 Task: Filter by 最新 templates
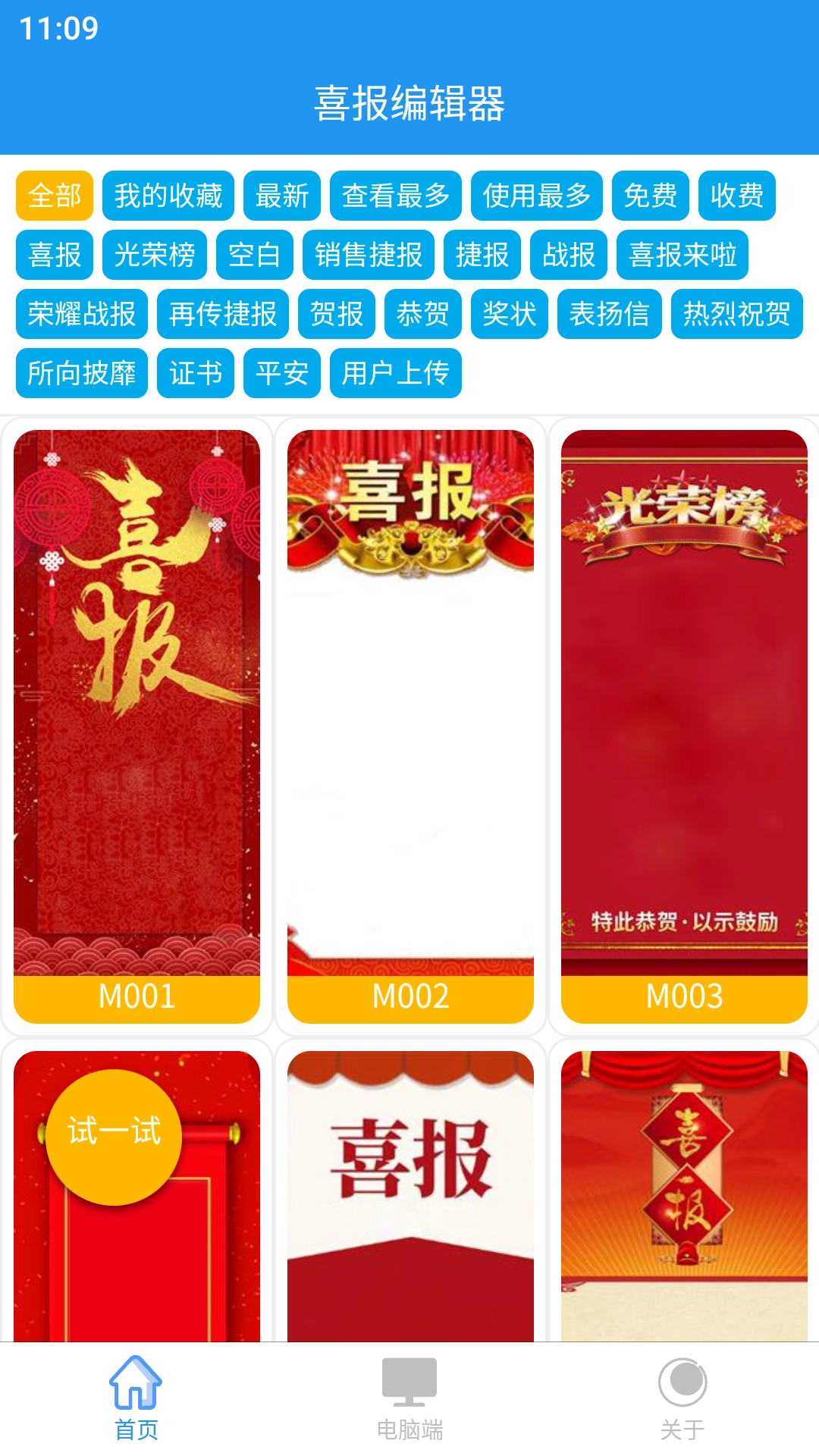[282, 196]
